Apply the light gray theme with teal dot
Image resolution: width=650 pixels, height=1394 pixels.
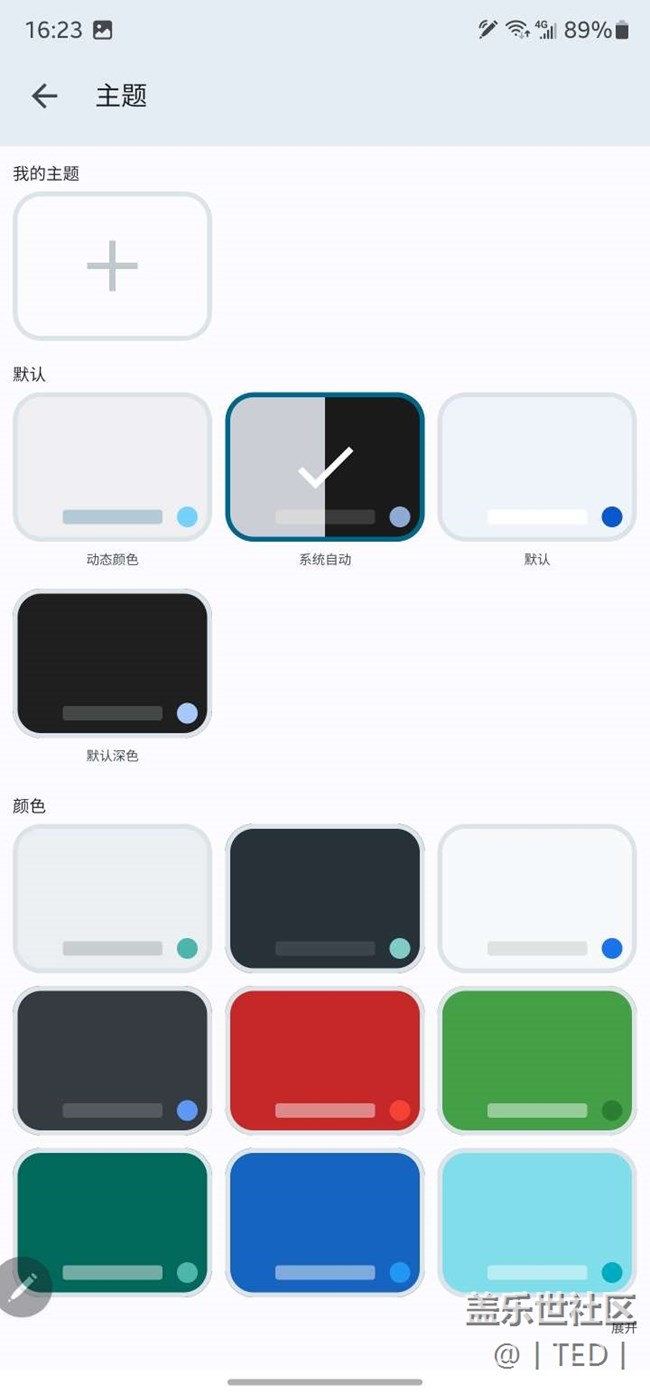[x=112, y=898]
